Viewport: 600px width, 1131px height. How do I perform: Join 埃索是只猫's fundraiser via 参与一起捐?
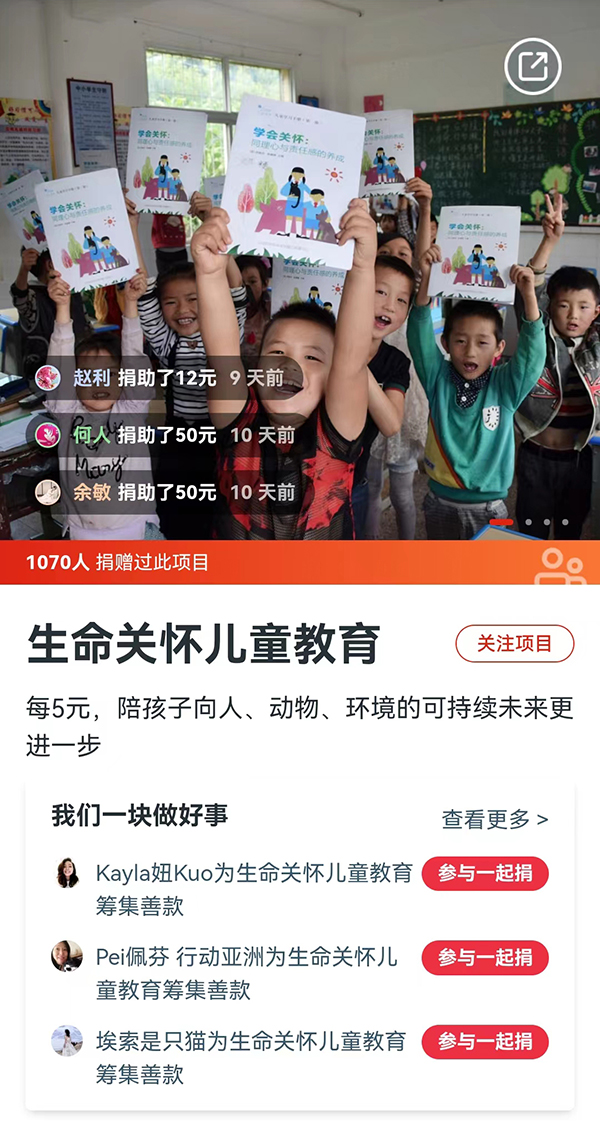(485, 1042)
